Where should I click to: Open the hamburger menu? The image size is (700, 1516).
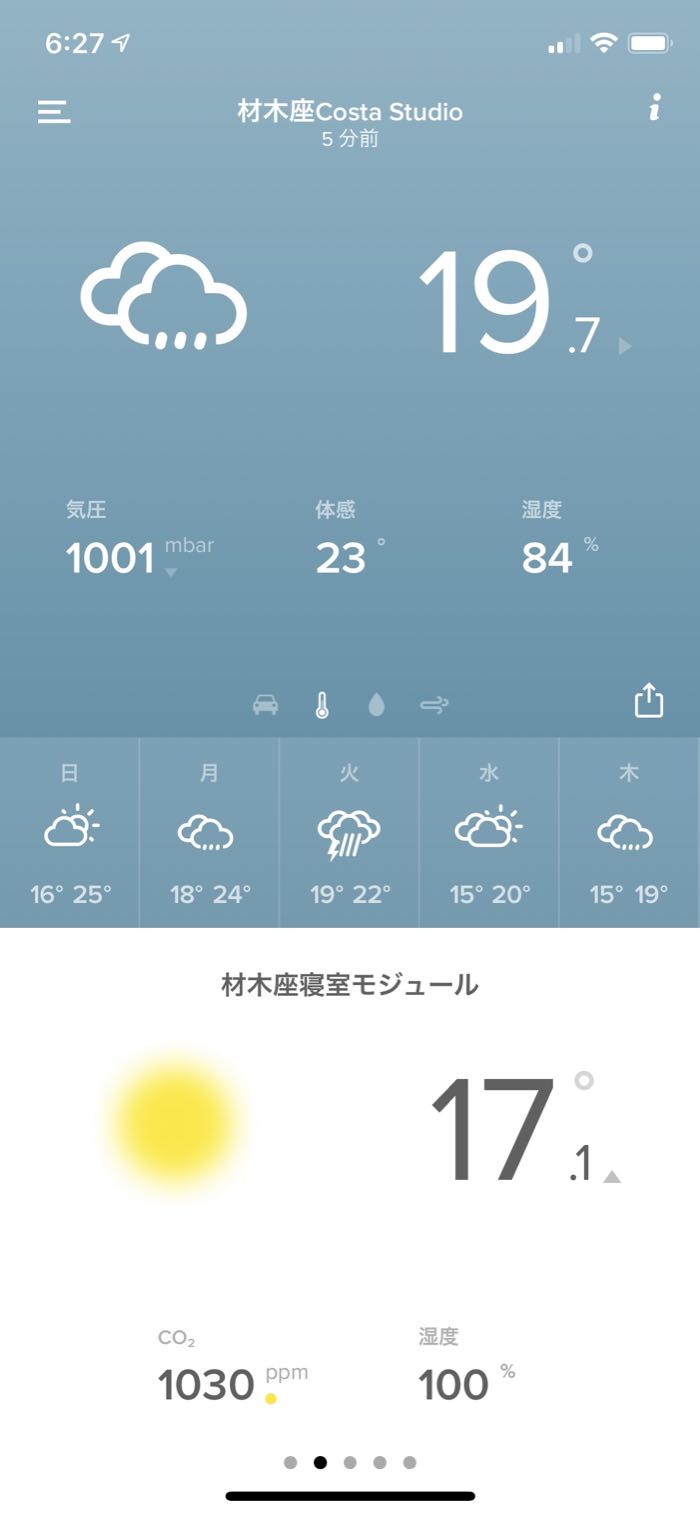(x=54, y=111)
